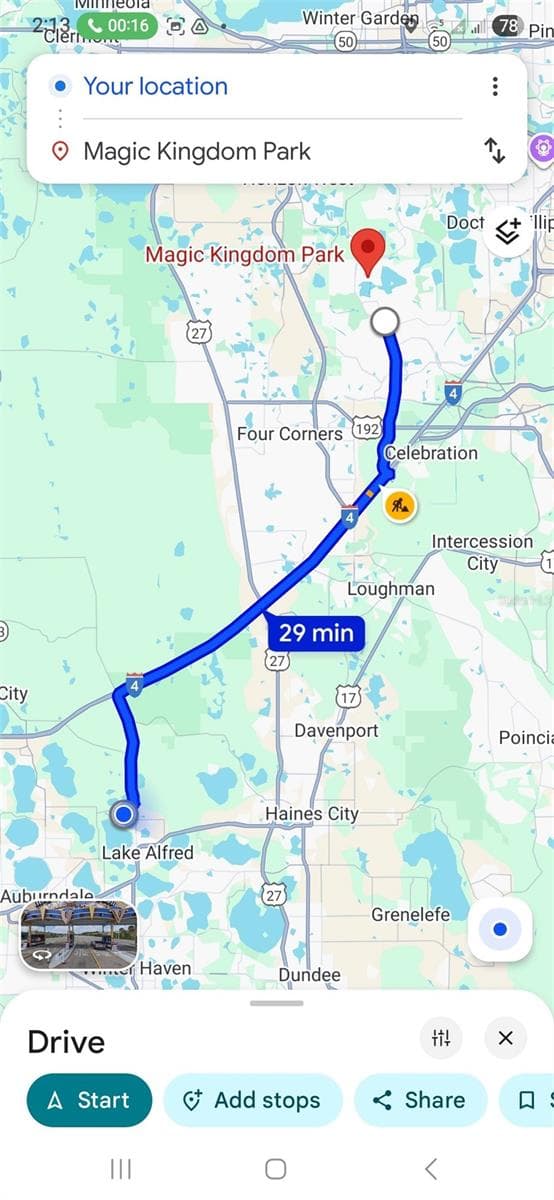Share the directions
The image size is (554, 1200).
(420, 1100)
